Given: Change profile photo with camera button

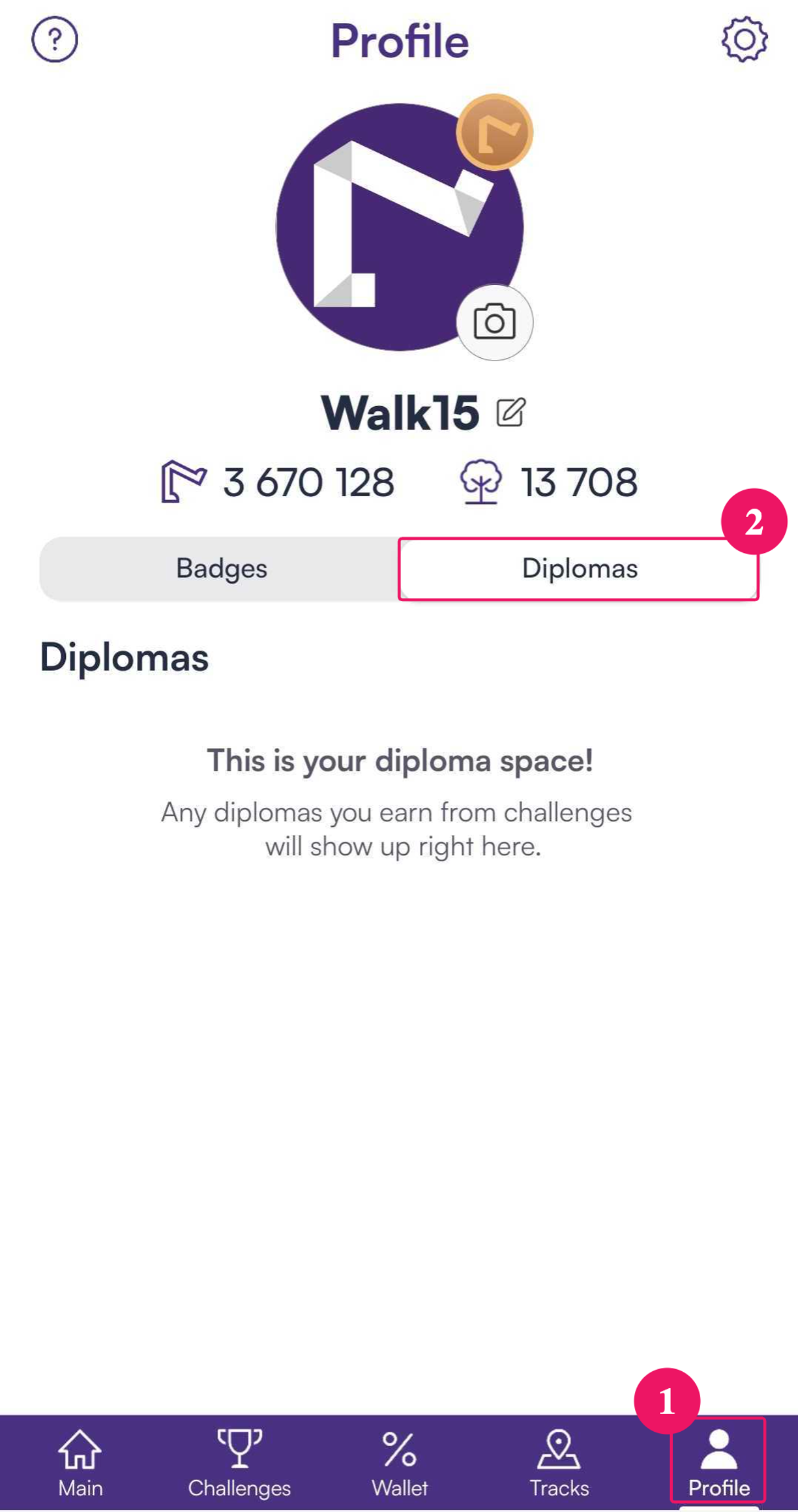Looking at the screenshot, I should click(494, 322).
